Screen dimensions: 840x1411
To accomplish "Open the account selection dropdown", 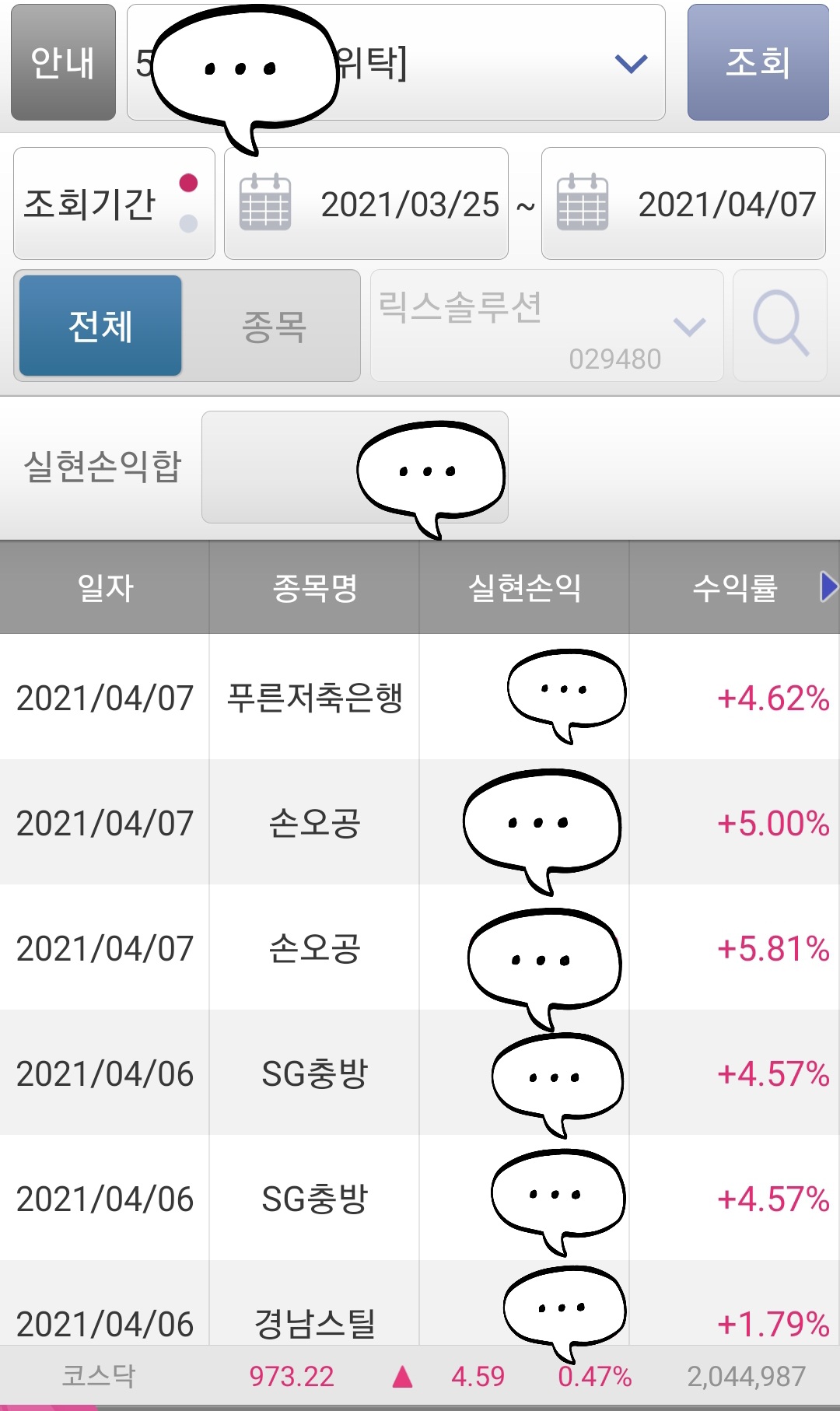I will pos(396,62).
